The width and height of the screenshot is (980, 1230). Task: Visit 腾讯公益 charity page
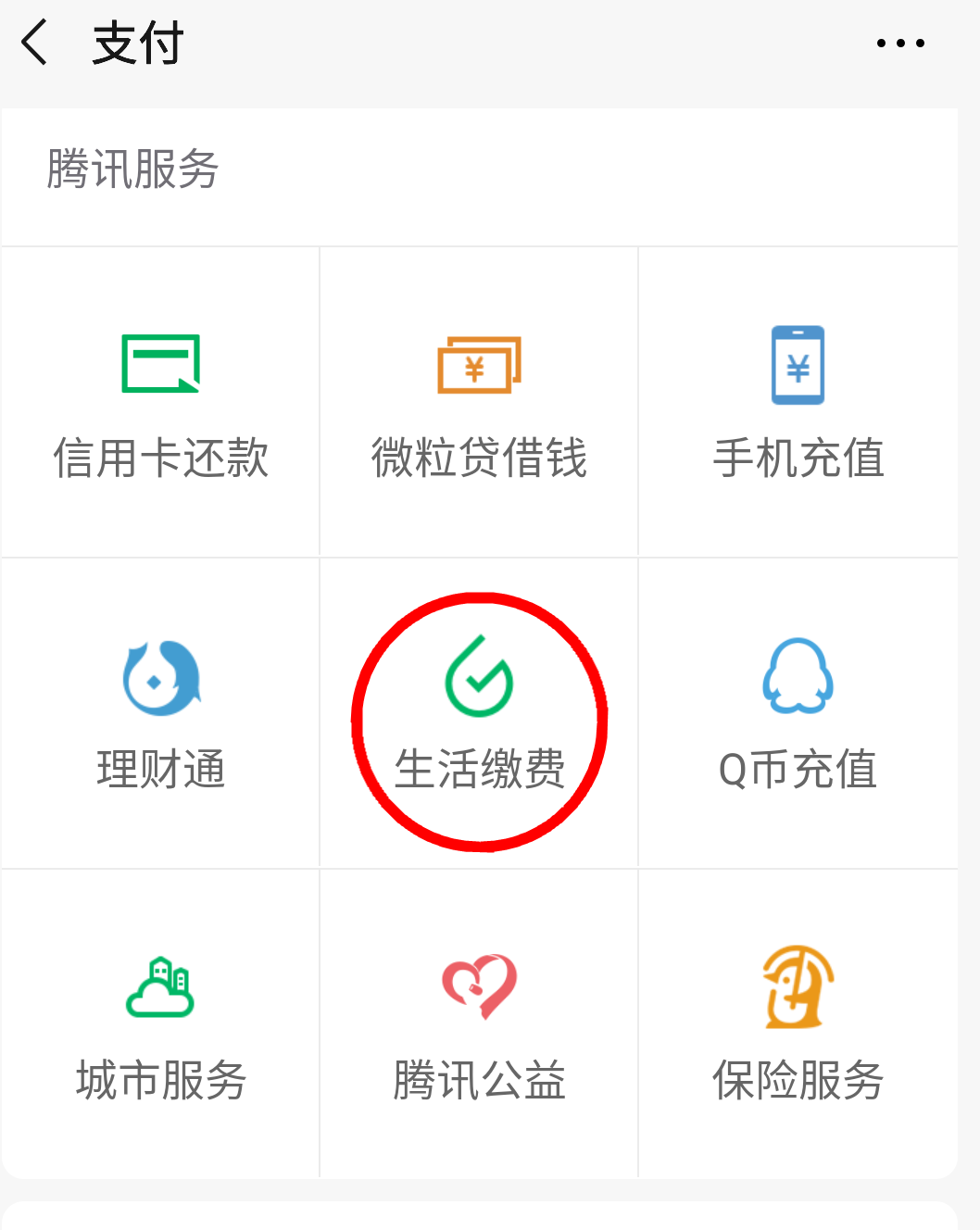click(479, 1024)
